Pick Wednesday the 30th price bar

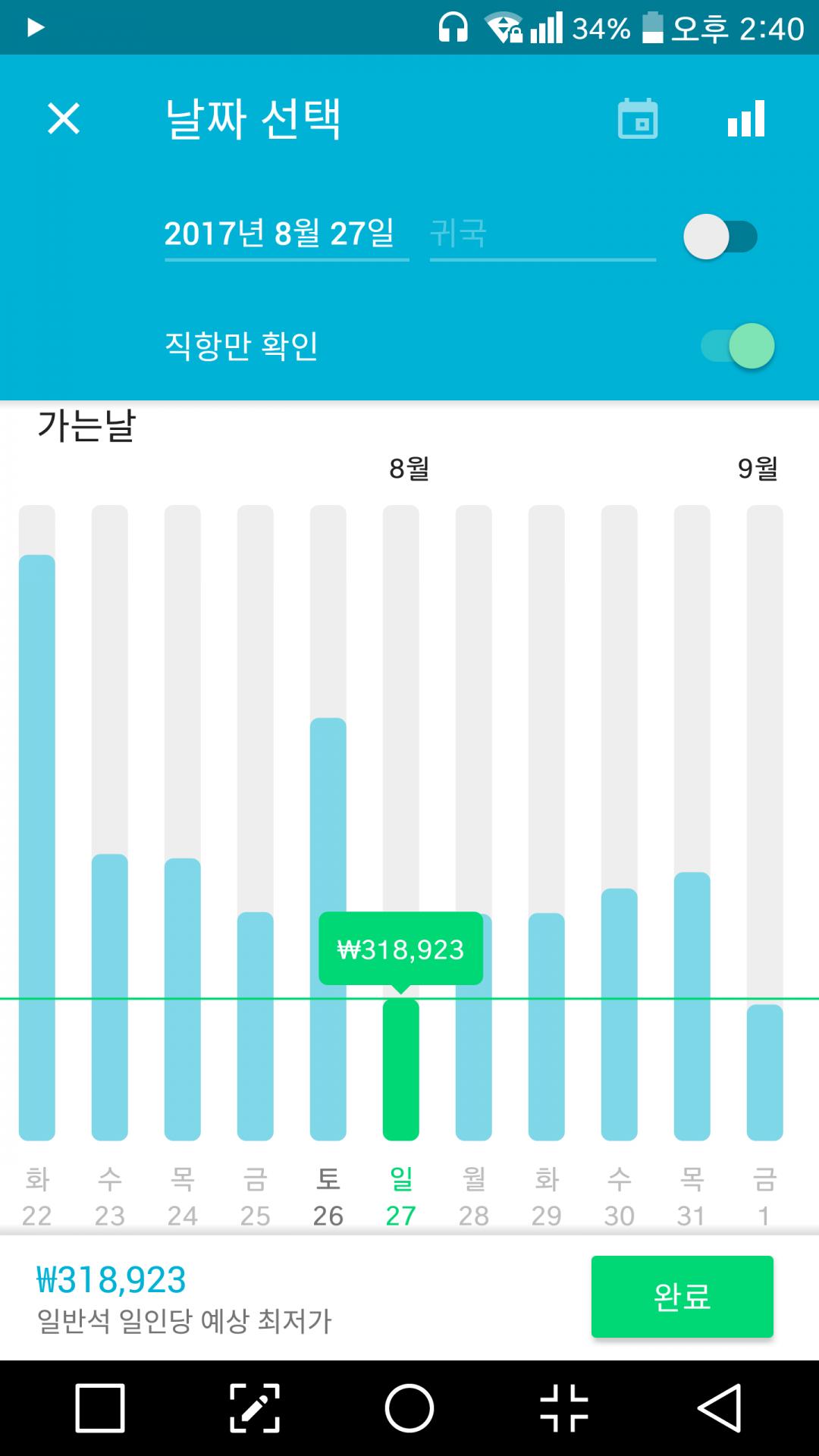(x=620, y=1013)
